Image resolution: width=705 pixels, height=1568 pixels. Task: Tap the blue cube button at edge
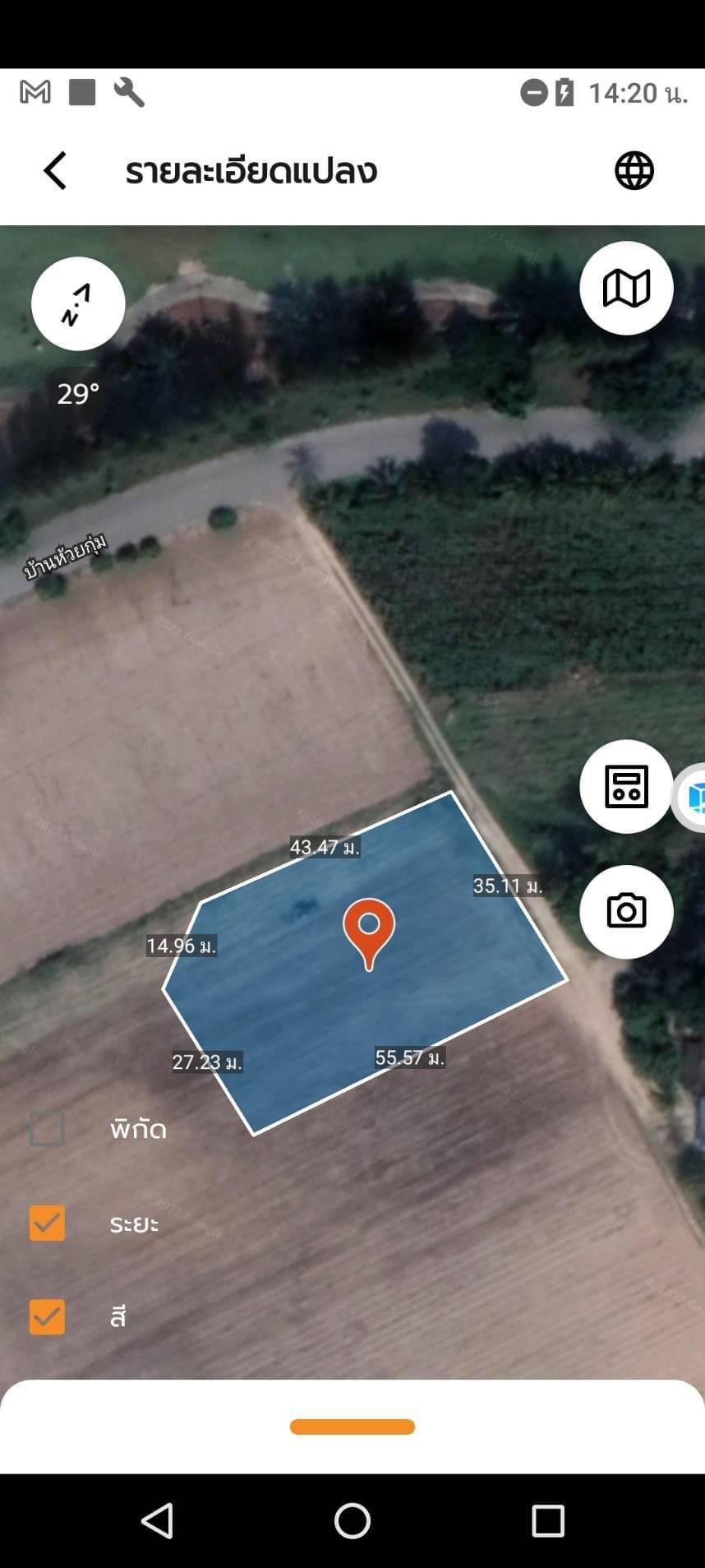coord(690,798)
